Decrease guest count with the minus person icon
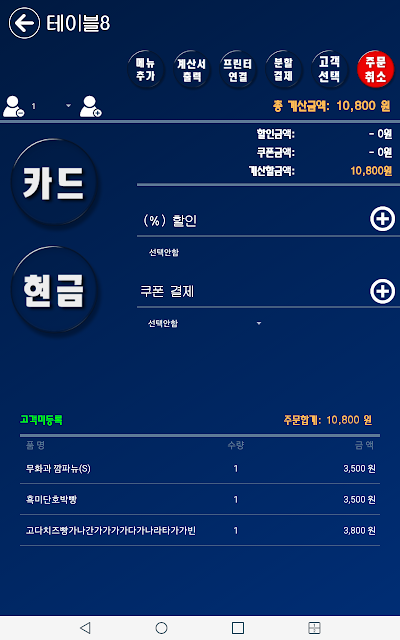400x640 pixels. (13, 107)
